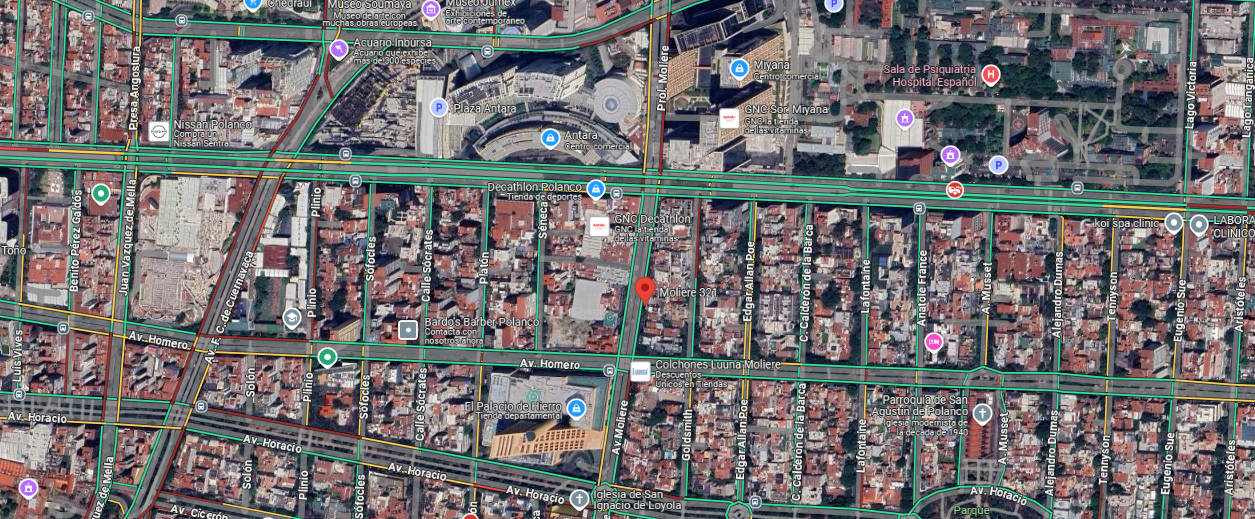Select Sala de Psiquiatría Hospital Español marker
Viewport: 1255px width, 519px height.
tap(990, 74)
